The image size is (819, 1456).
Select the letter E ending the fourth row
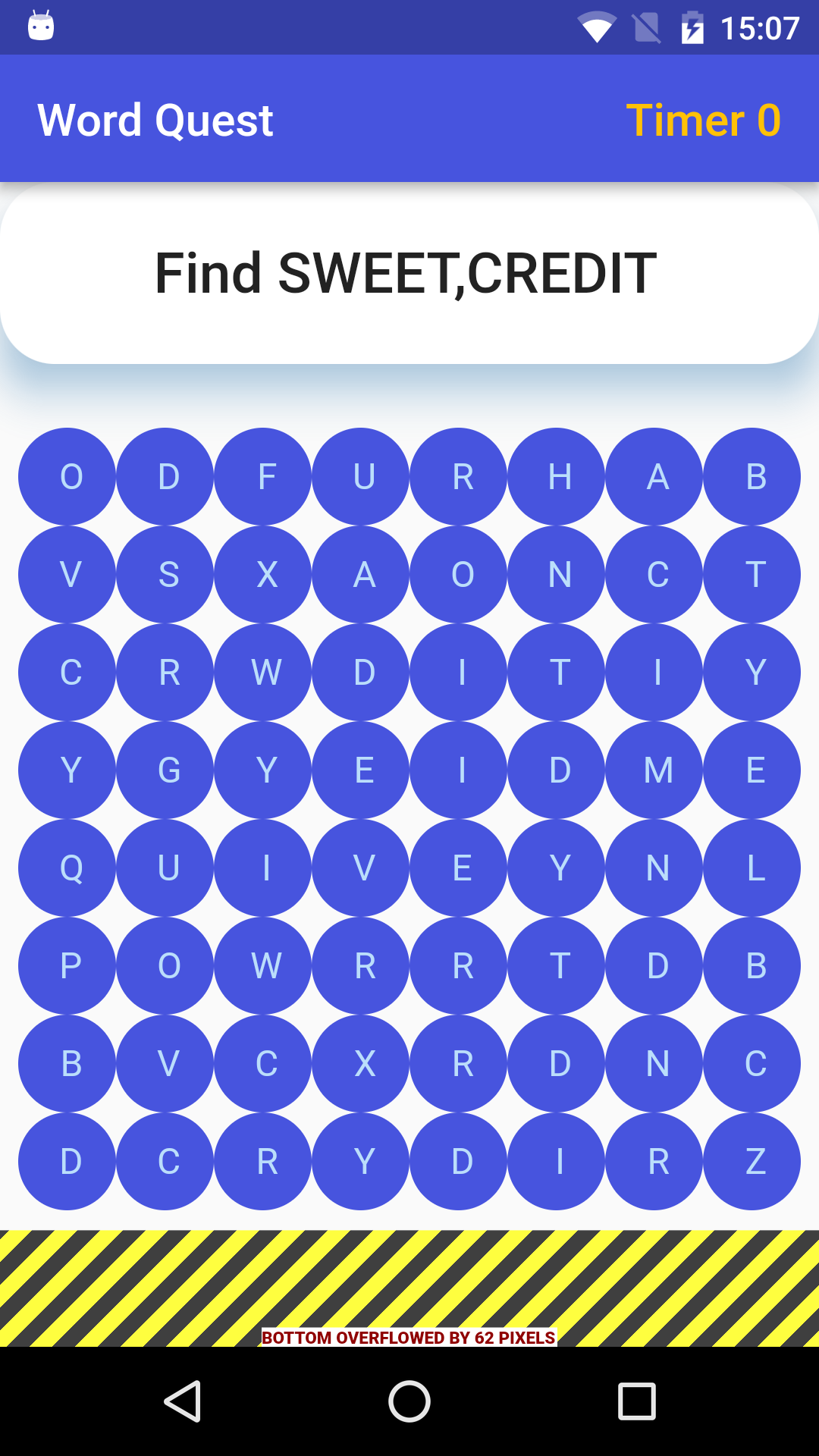point(753,769)
